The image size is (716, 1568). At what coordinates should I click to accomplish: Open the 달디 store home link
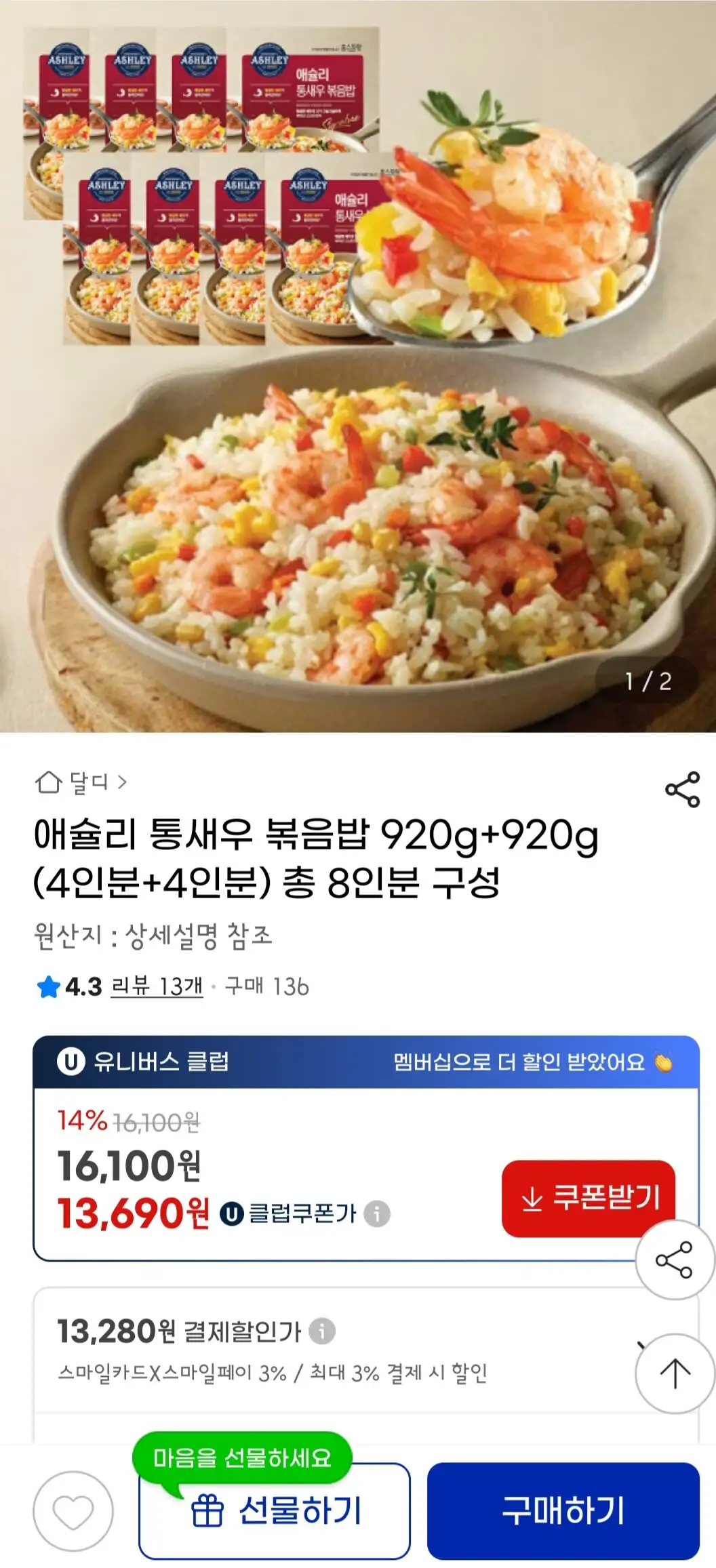tap(81, 782)
